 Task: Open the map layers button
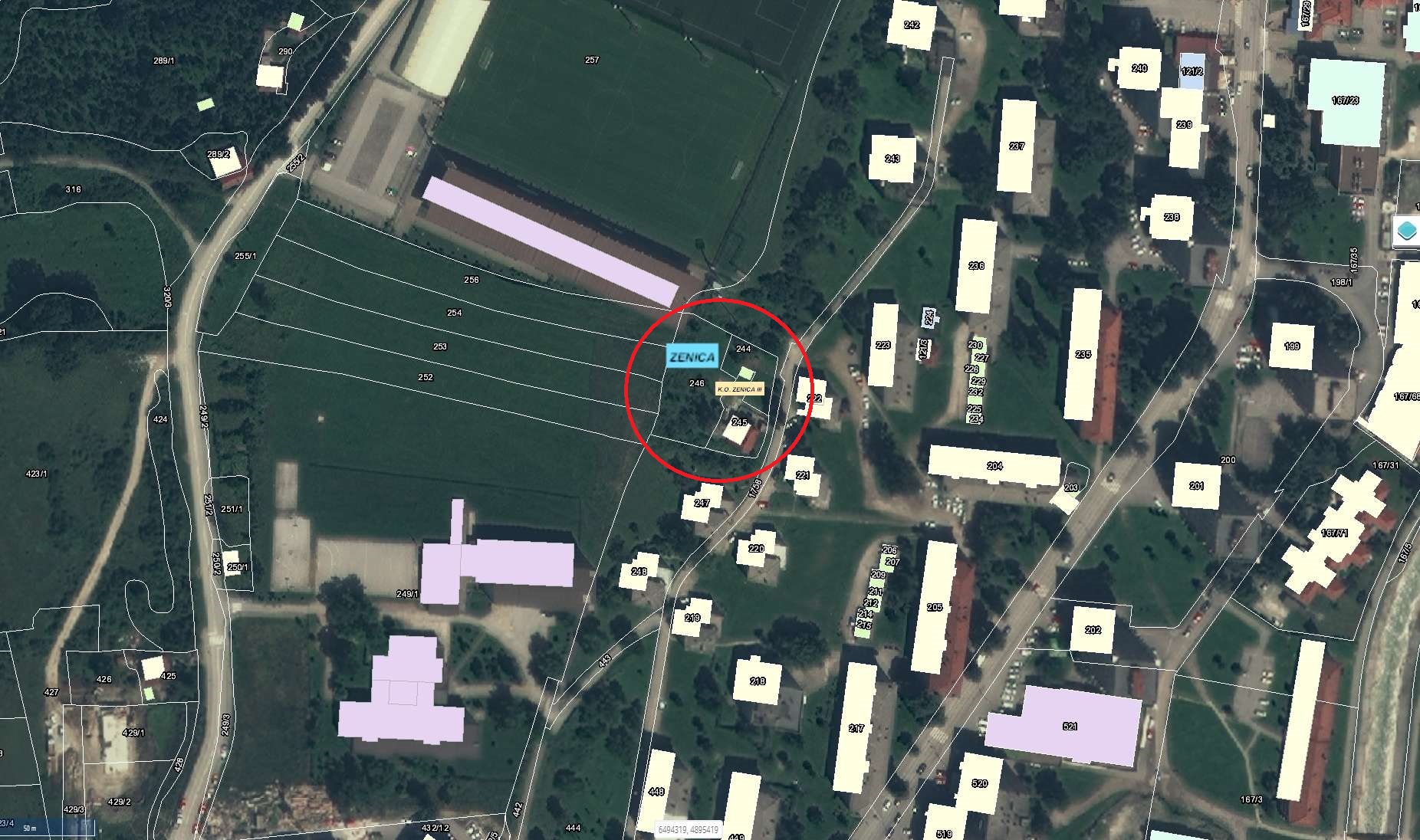click(x=1408, y=231)
